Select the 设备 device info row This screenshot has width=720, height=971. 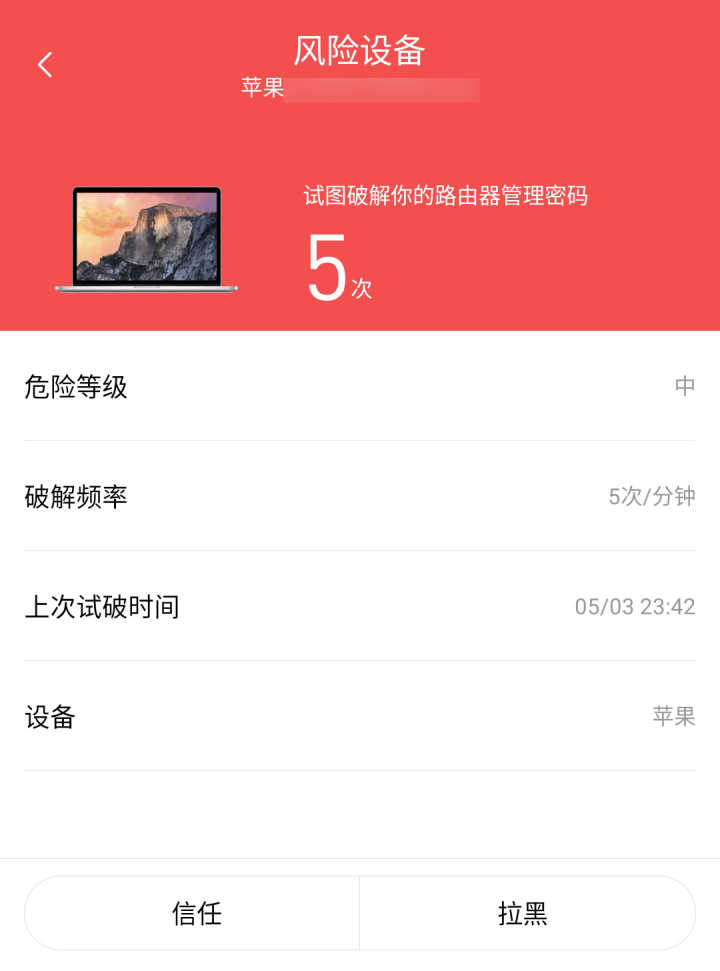click(x=360, y=717)
